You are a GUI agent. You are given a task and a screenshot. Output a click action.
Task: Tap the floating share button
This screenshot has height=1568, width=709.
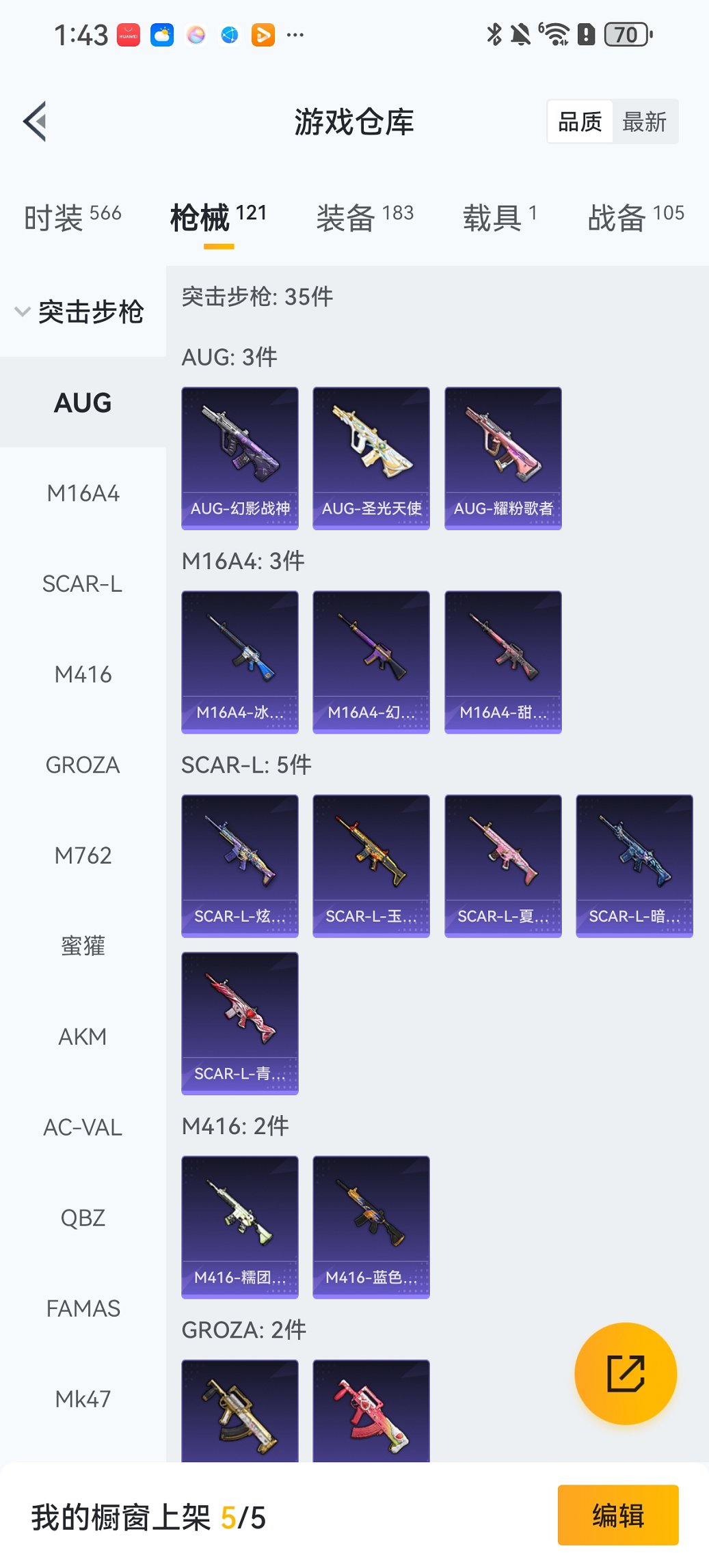click(x=626, y=1373)
